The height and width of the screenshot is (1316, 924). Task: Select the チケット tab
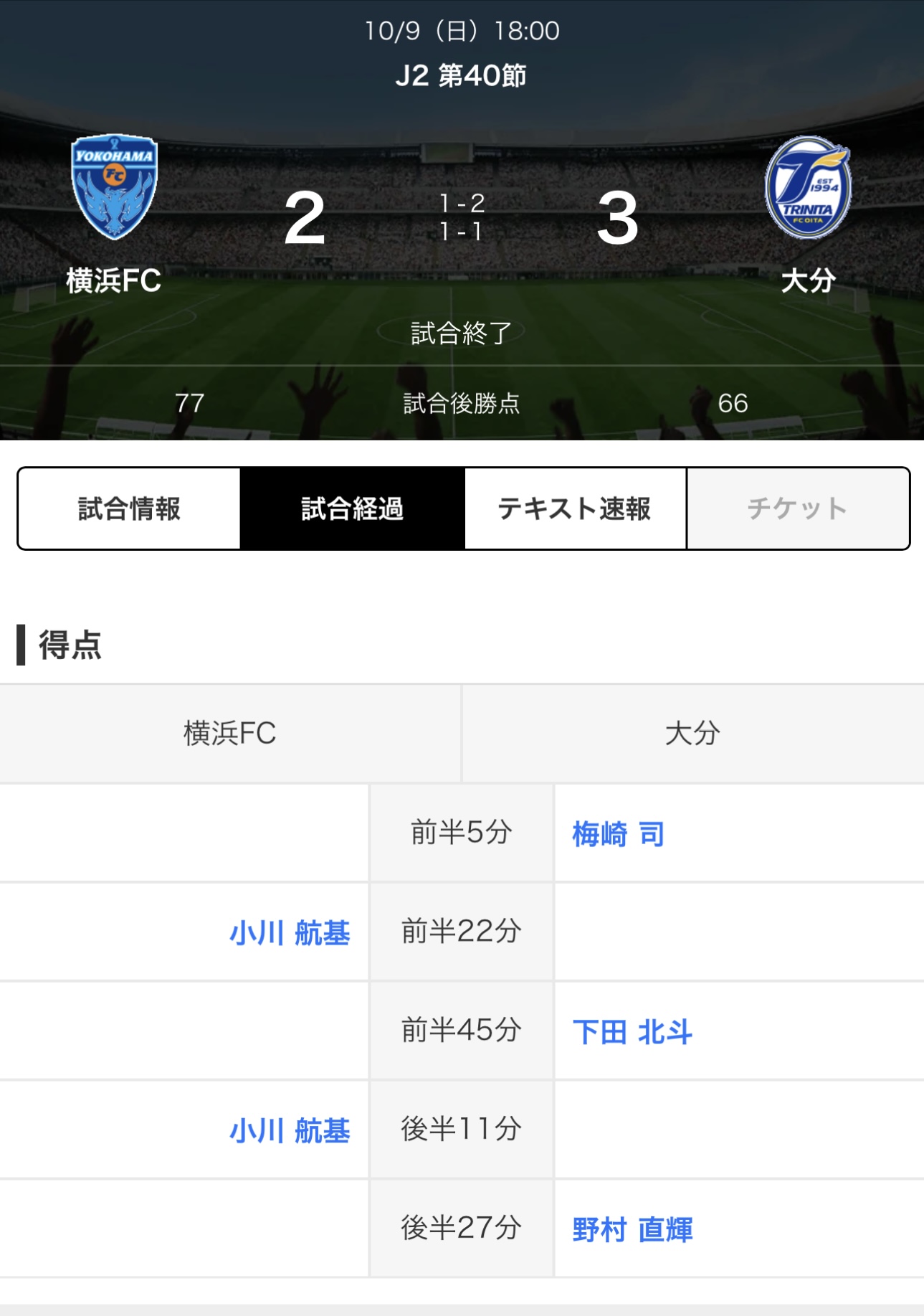[796, 507]
